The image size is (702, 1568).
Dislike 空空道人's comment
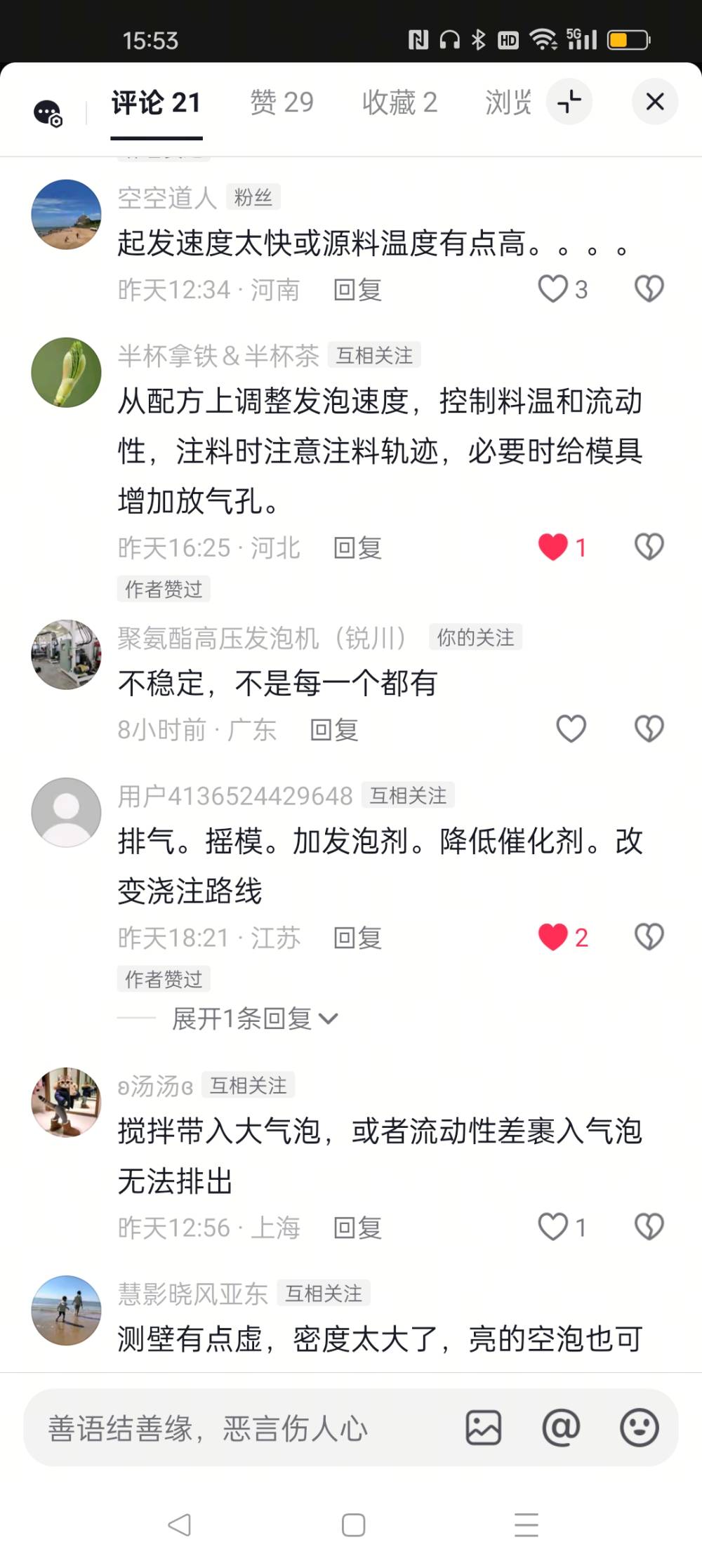[x=649, y=288]
